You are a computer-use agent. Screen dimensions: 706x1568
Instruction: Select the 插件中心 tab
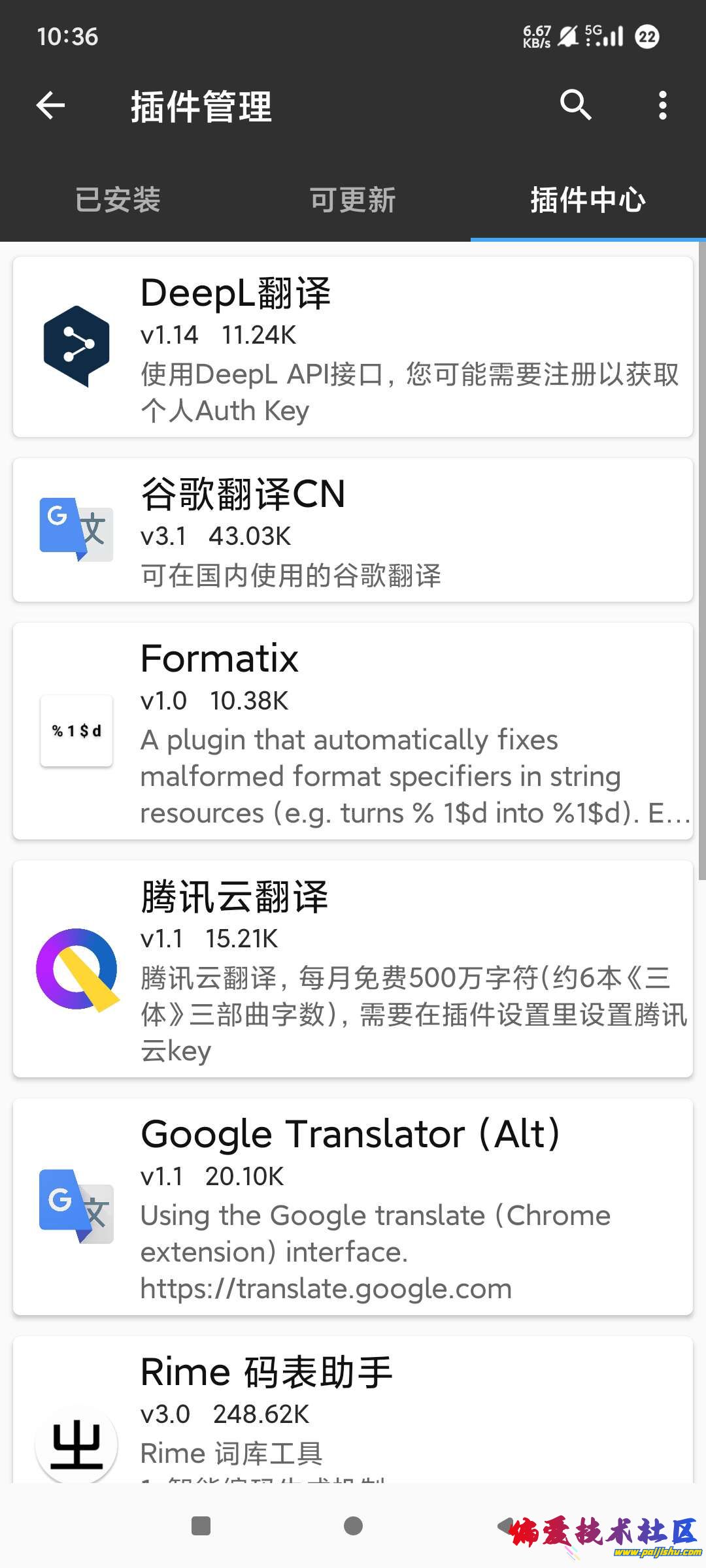(588, 199)
